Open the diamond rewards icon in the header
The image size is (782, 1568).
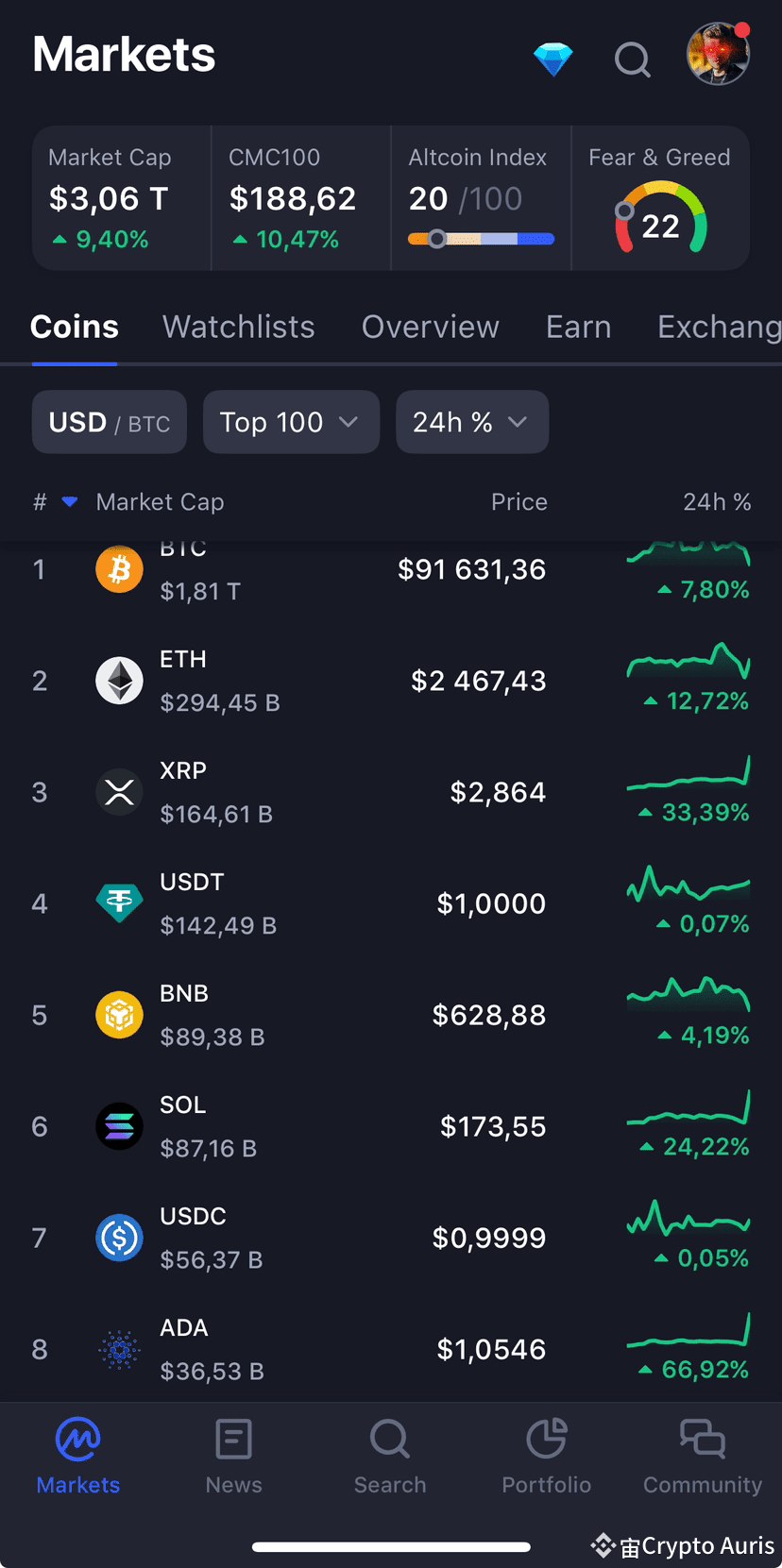[x=553, y=59]
